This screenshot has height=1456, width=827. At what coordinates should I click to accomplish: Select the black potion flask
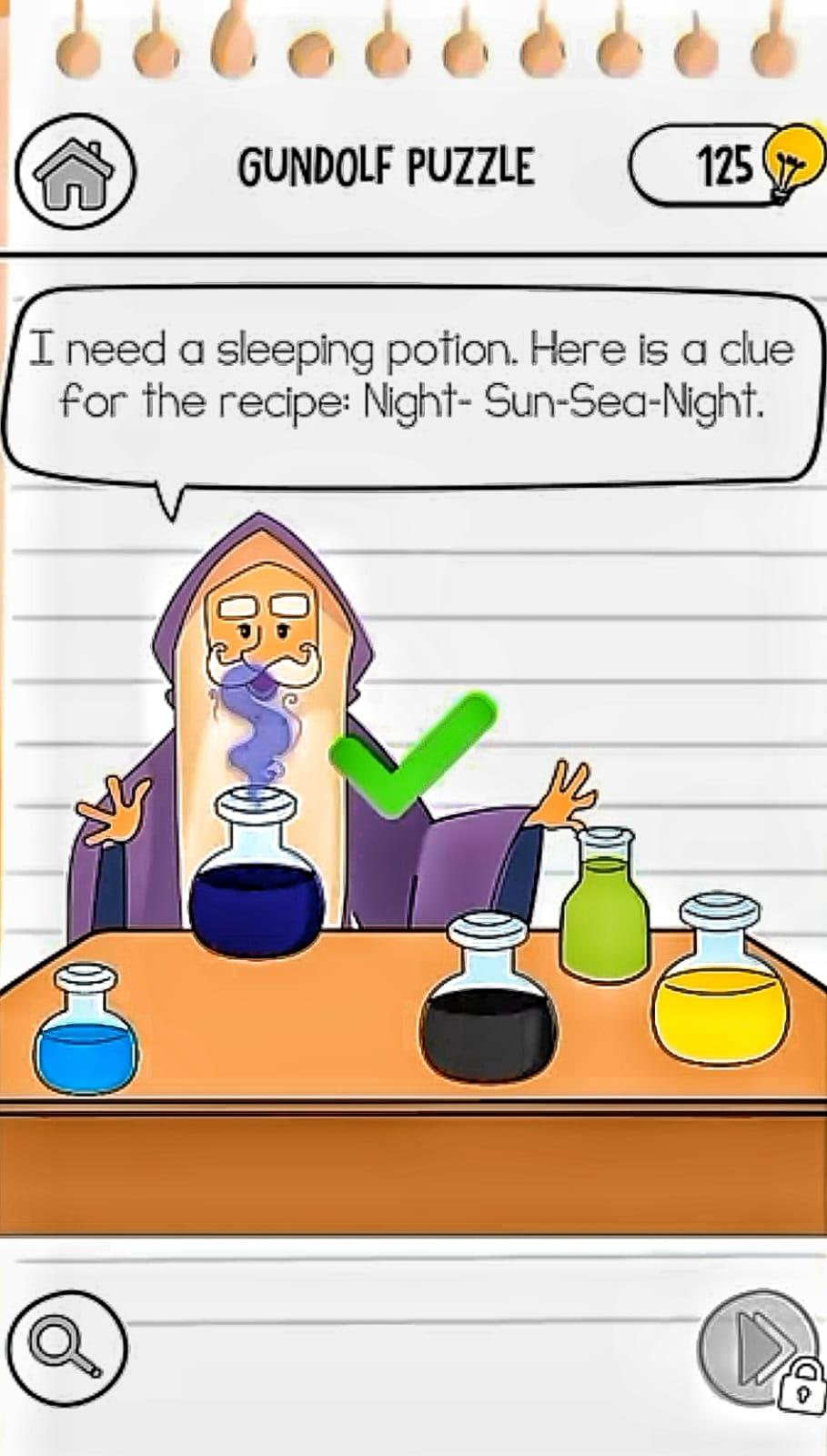pos(489,1001)
